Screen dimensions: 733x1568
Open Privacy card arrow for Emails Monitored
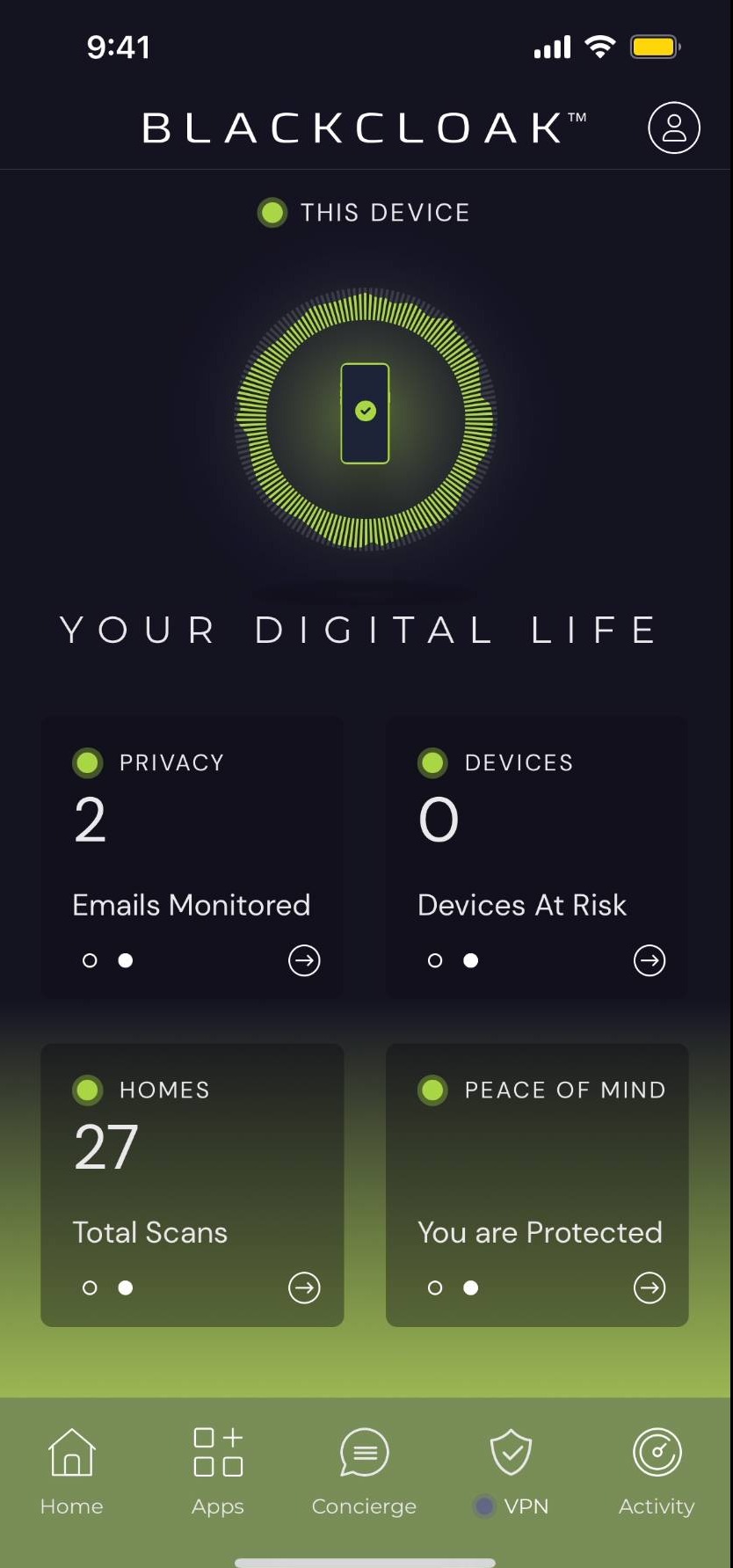tap(304, 960)
